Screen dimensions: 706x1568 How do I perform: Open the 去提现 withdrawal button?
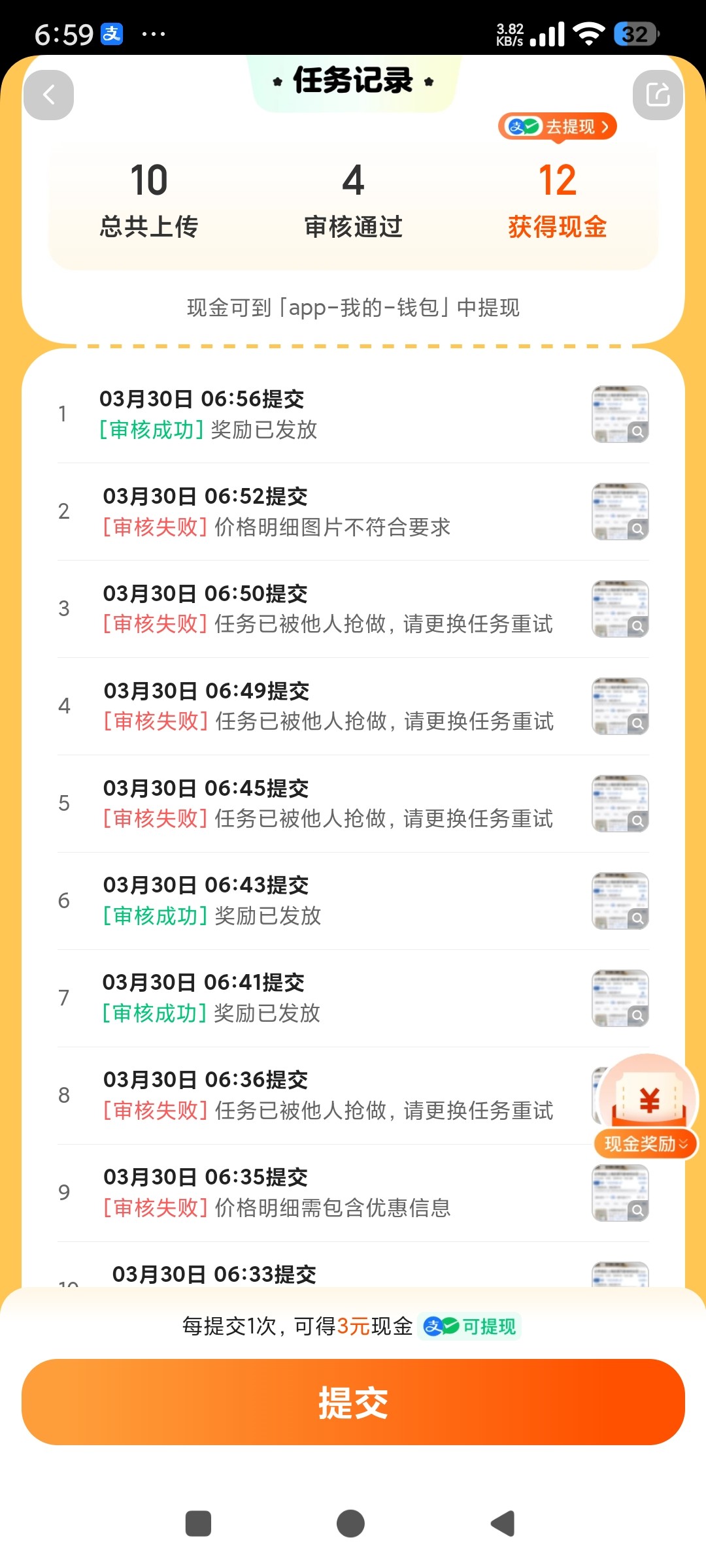(558, 126)
